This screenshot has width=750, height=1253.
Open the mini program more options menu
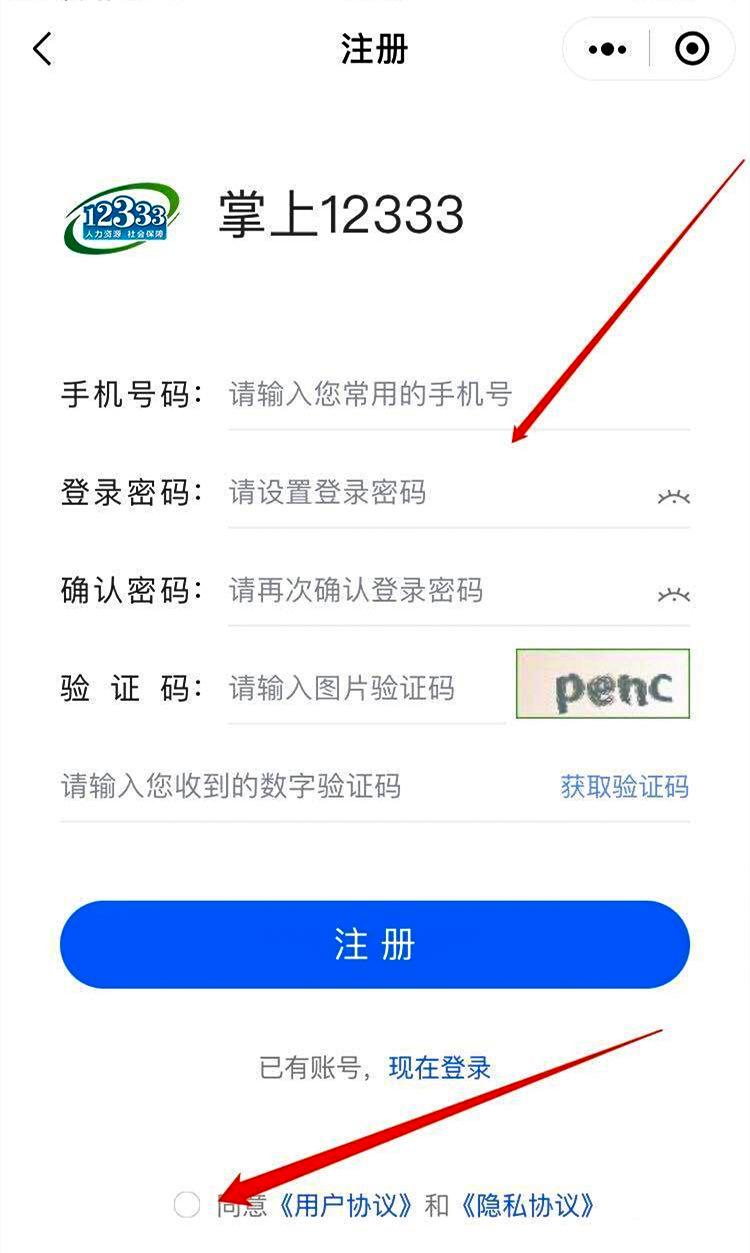607,49
